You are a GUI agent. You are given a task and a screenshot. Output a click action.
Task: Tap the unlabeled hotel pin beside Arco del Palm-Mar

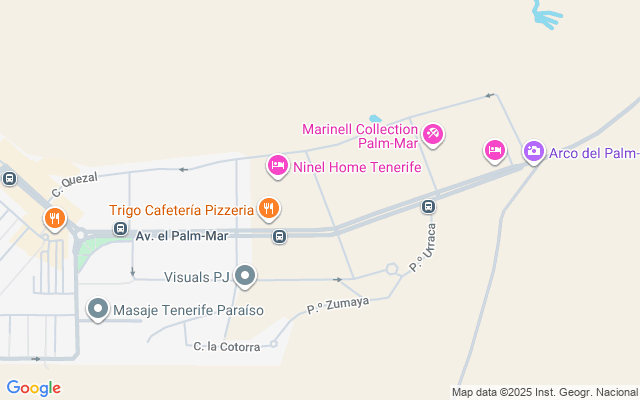pos(494,150)
